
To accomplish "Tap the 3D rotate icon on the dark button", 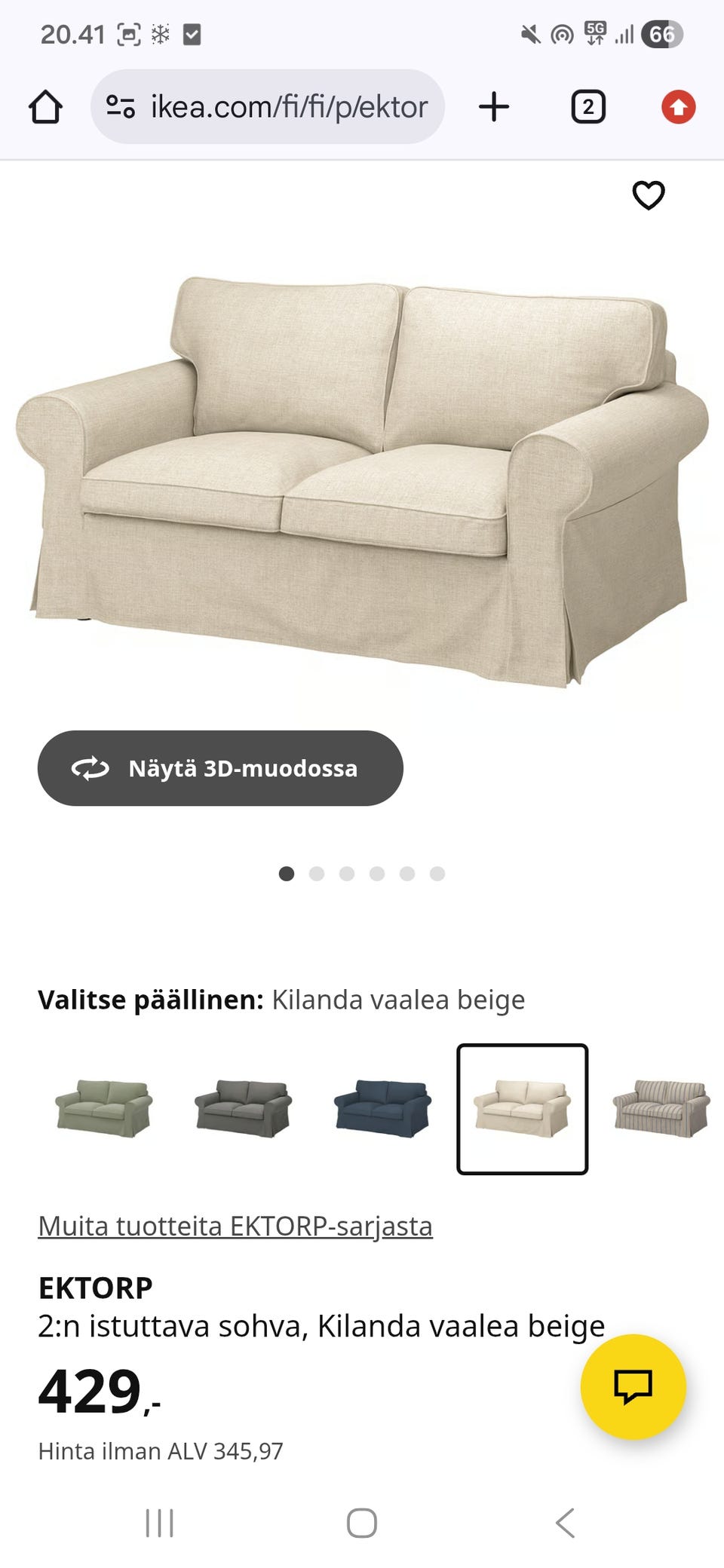I will pyautogui.click(x=90, y=768).
